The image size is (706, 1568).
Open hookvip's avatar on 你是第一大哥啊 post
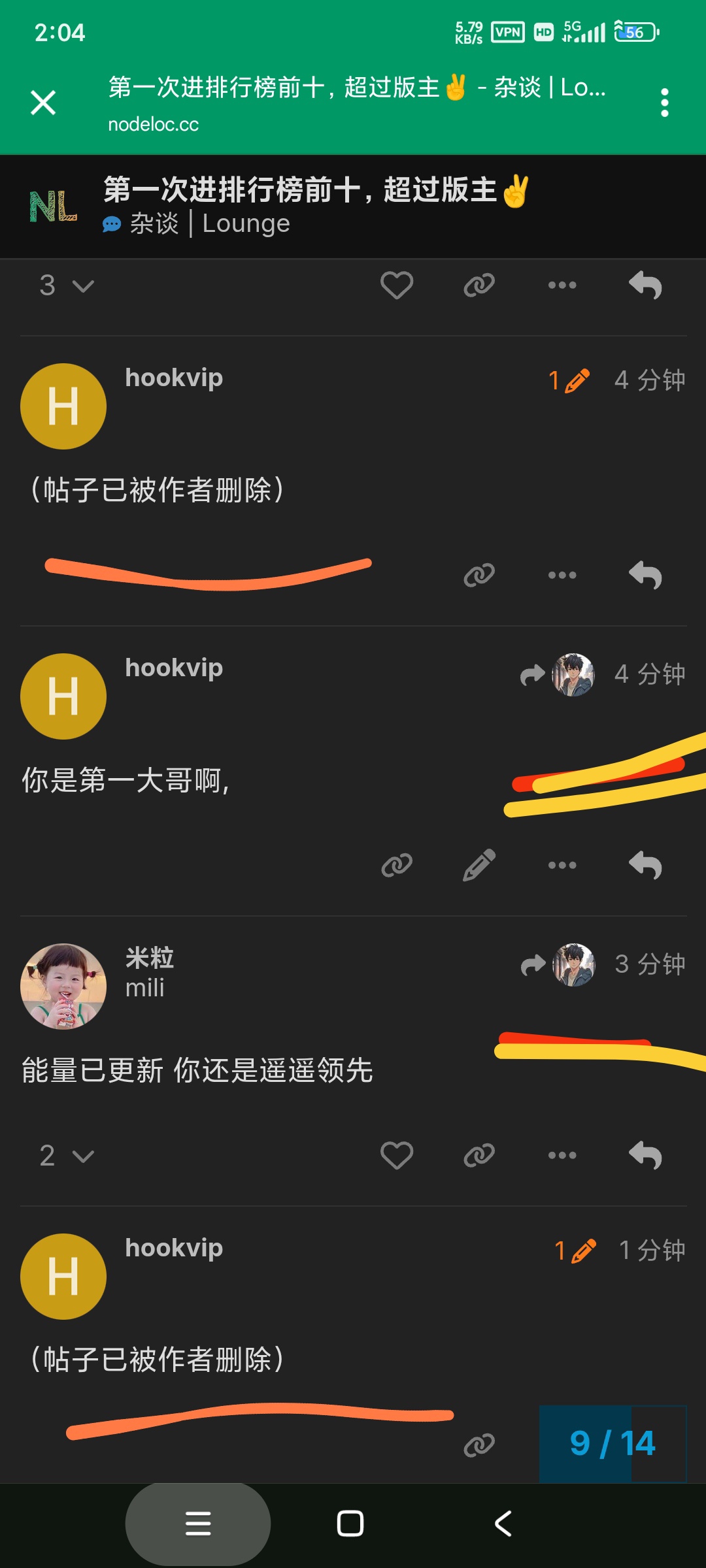point(63,696)
